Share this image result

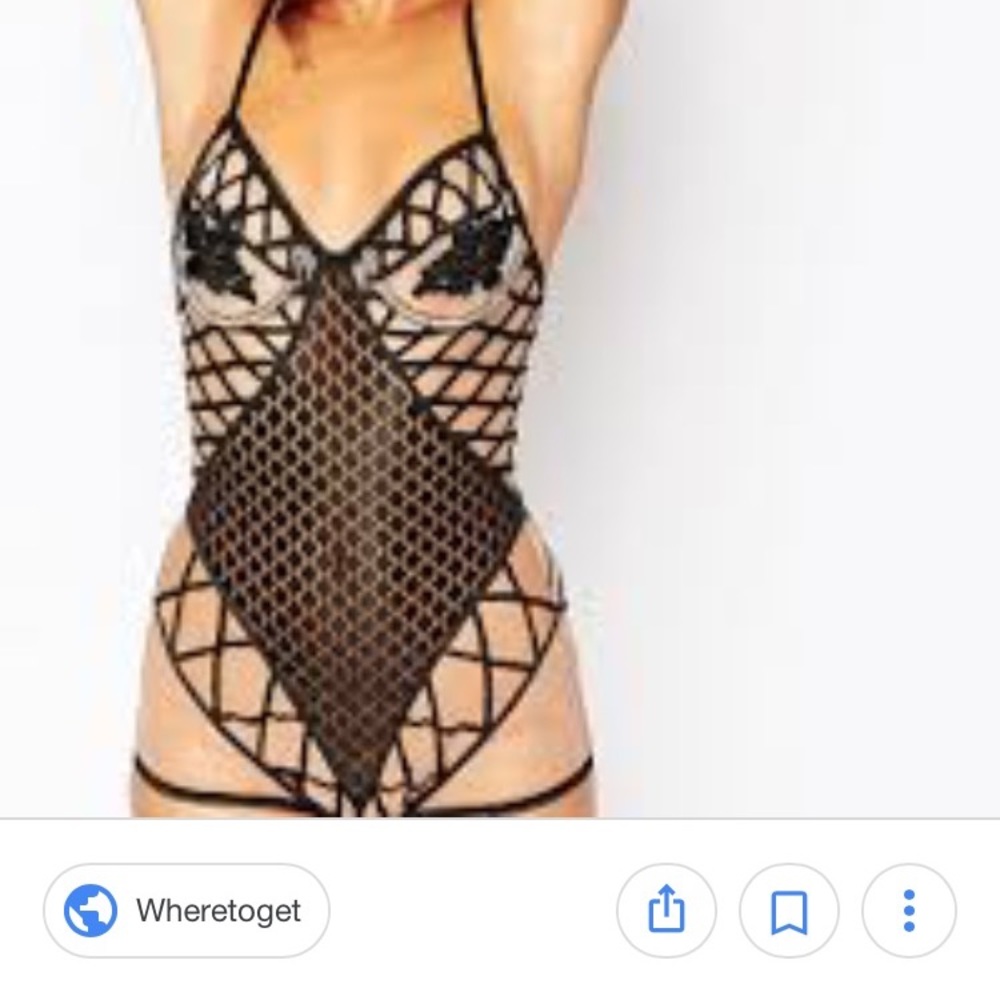(x=665, y=911)
